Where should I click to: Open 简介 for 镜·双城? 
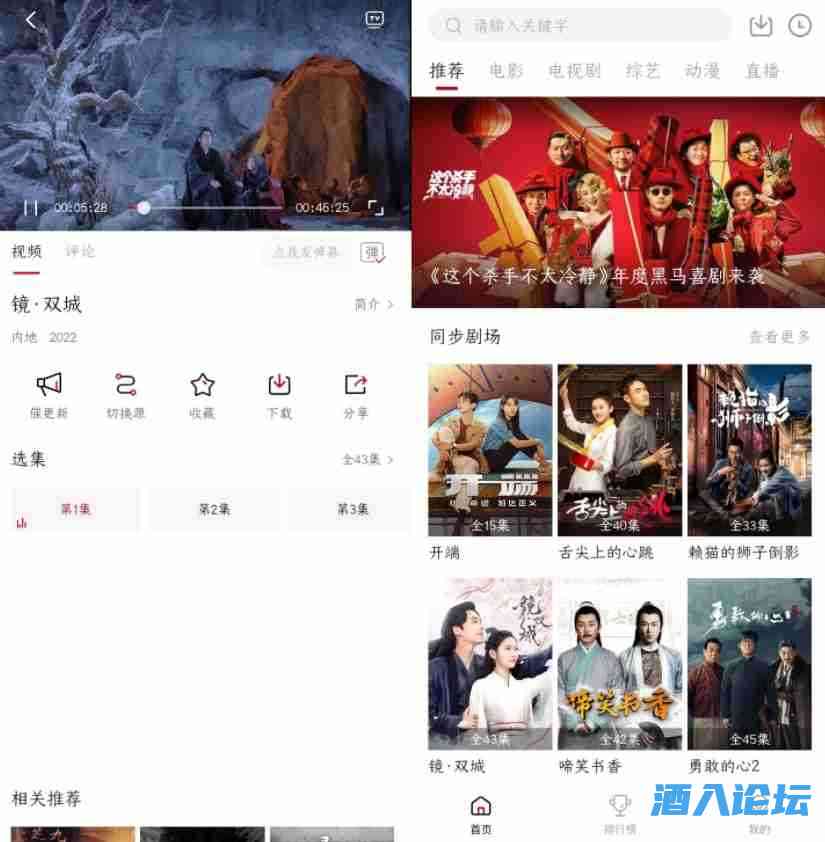click(x=374, y=304)
